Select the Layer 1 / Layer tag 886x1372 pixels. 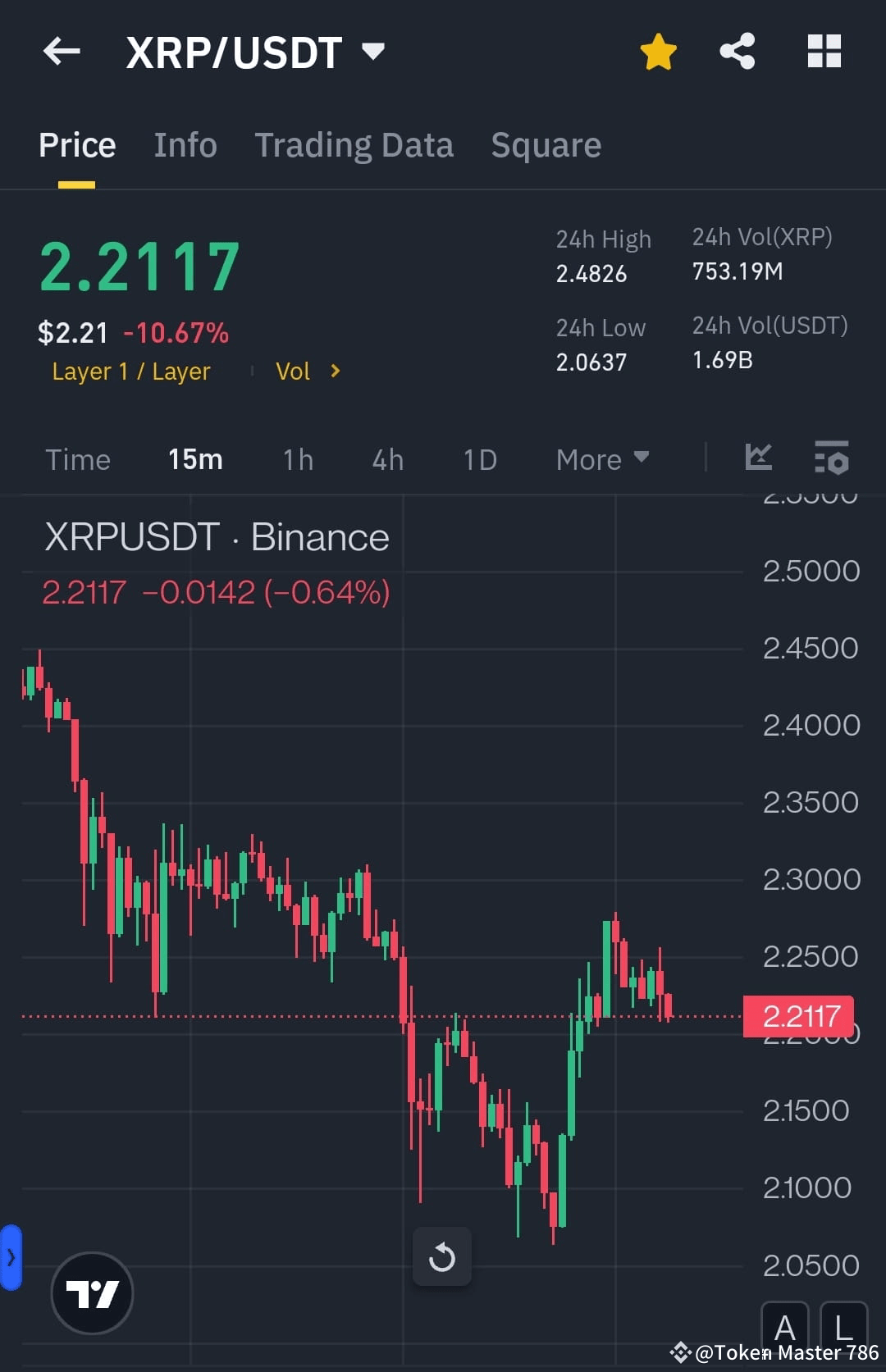130,371
